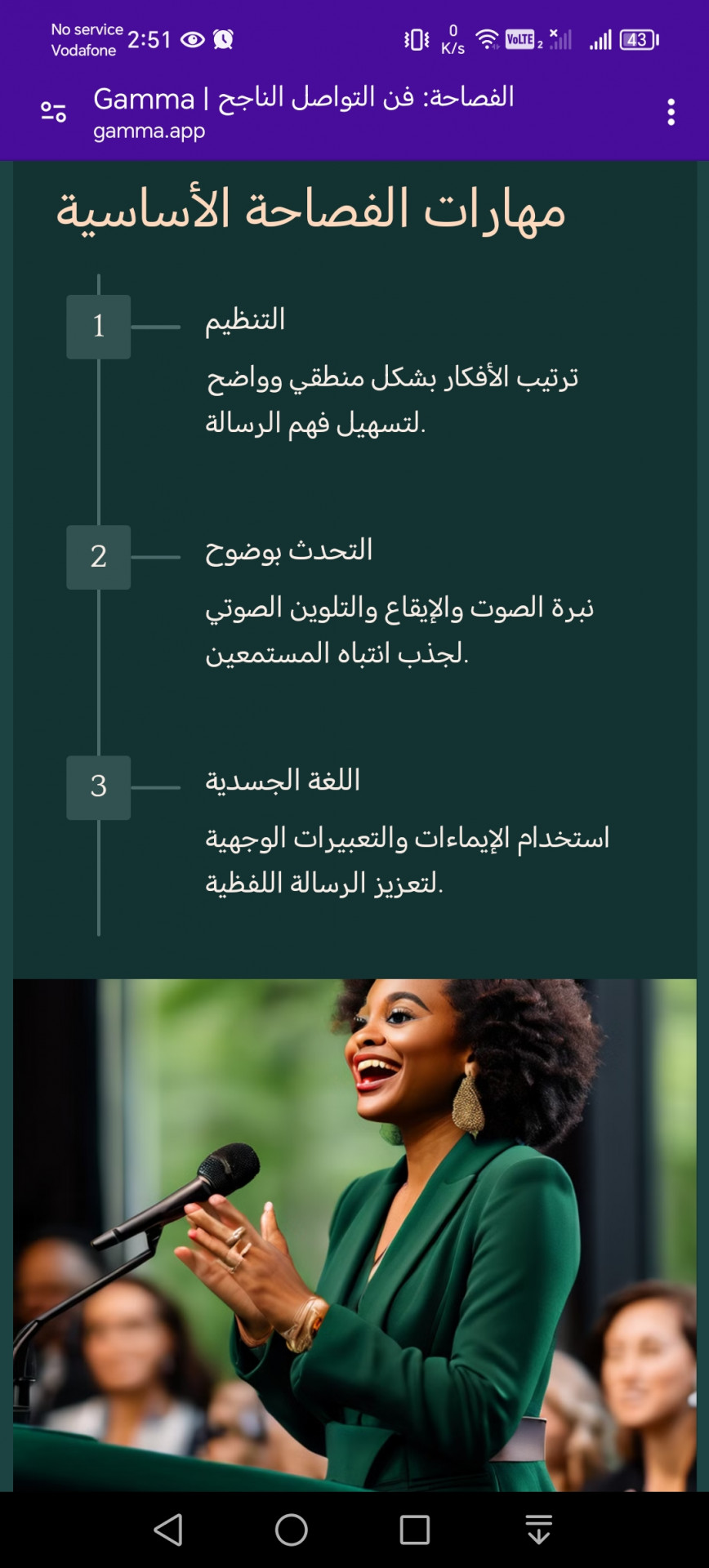Screen dimensions: 709x1568
Task: Return to the home screen
Action: click(x=292, y=1530)
